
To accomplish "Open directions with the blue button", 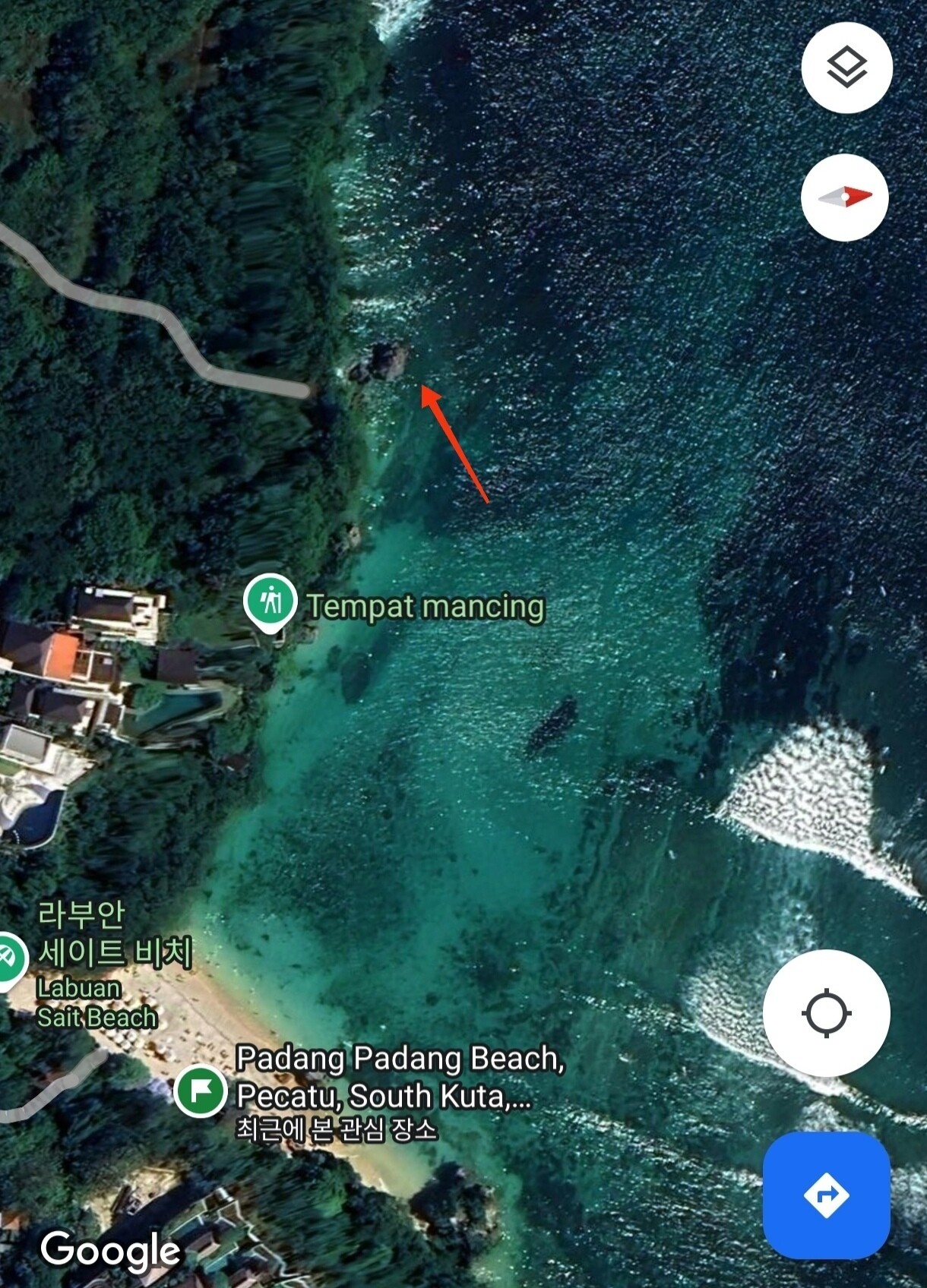I will tap(827, 1195).
